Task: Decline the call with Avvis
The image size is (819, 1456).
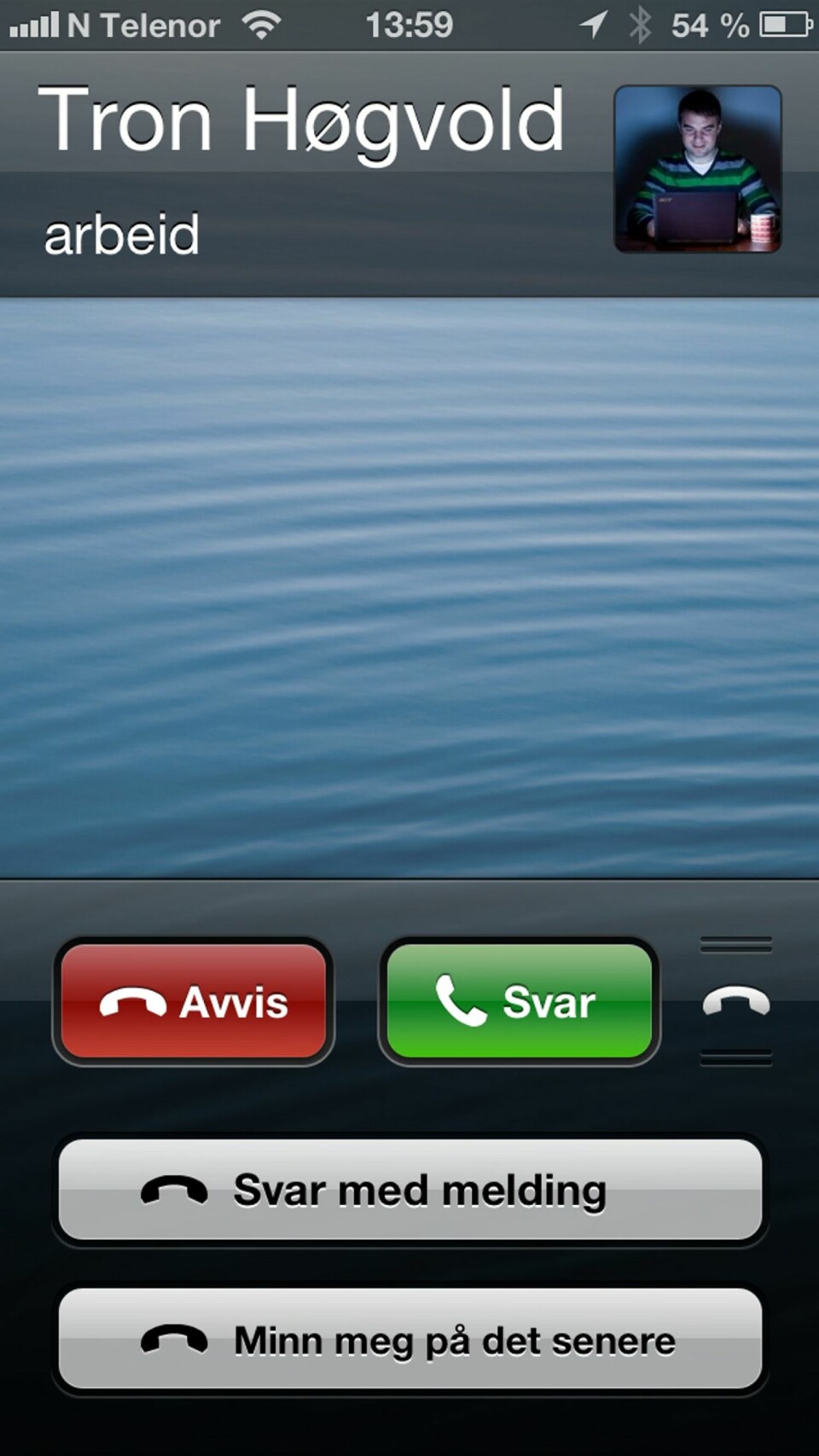Action: [x=194, y=1001]
